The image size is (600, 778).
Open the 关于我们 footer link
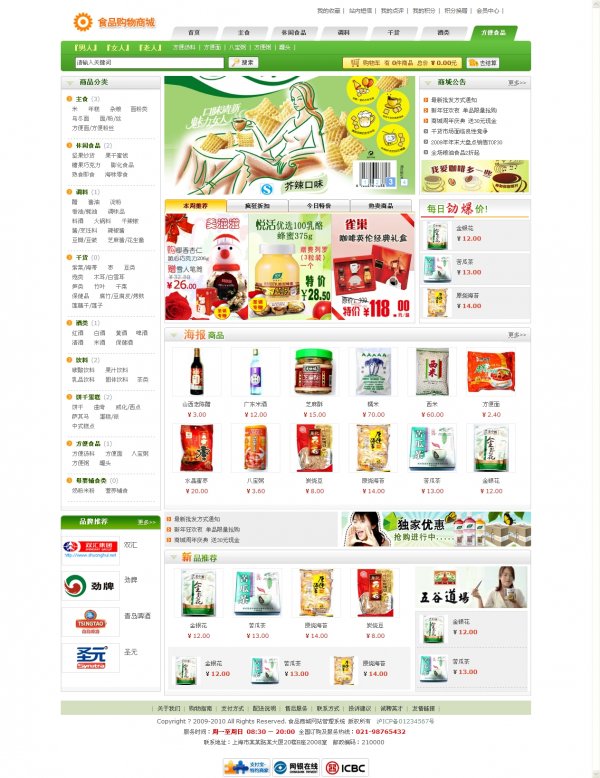click(169, 708)
